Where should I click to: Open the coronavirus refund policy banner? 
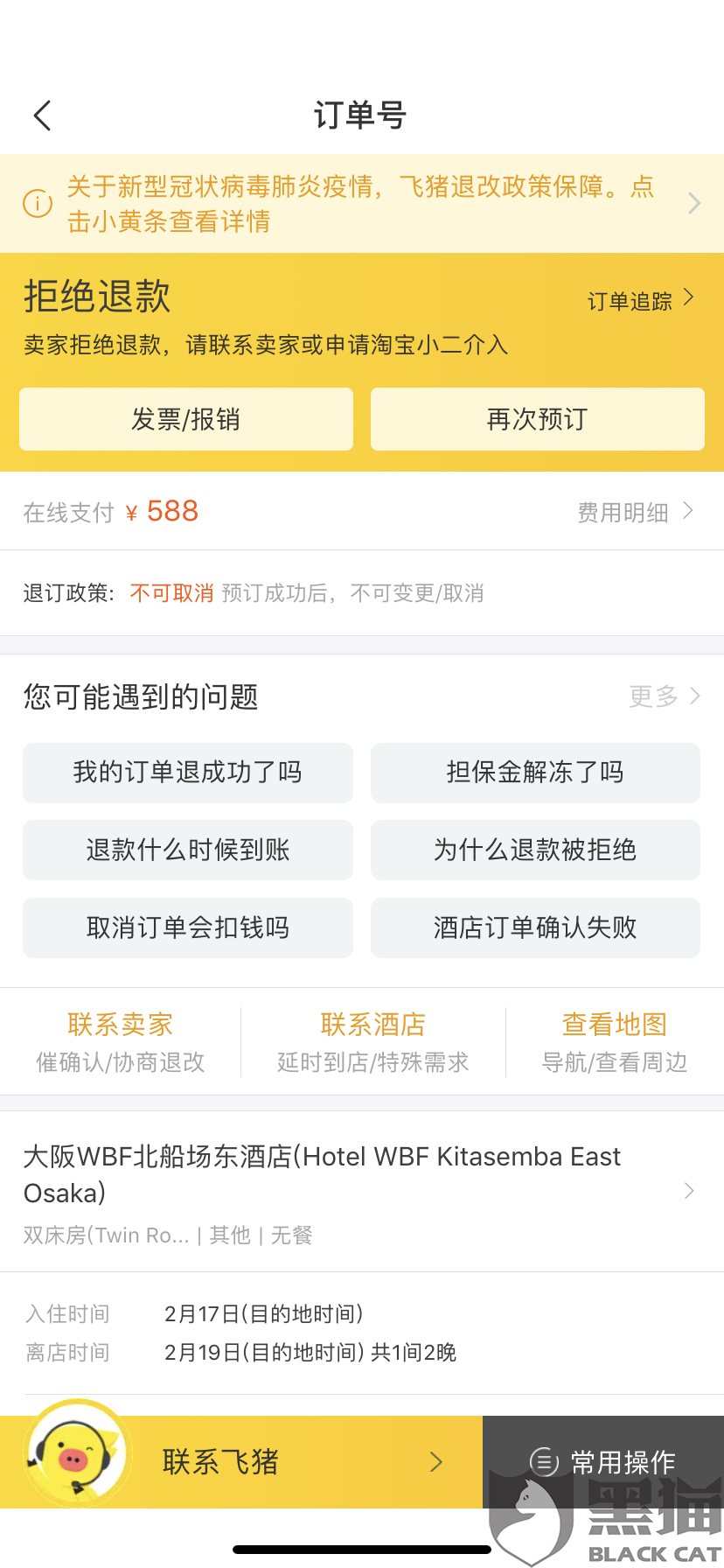coord(362,204)
